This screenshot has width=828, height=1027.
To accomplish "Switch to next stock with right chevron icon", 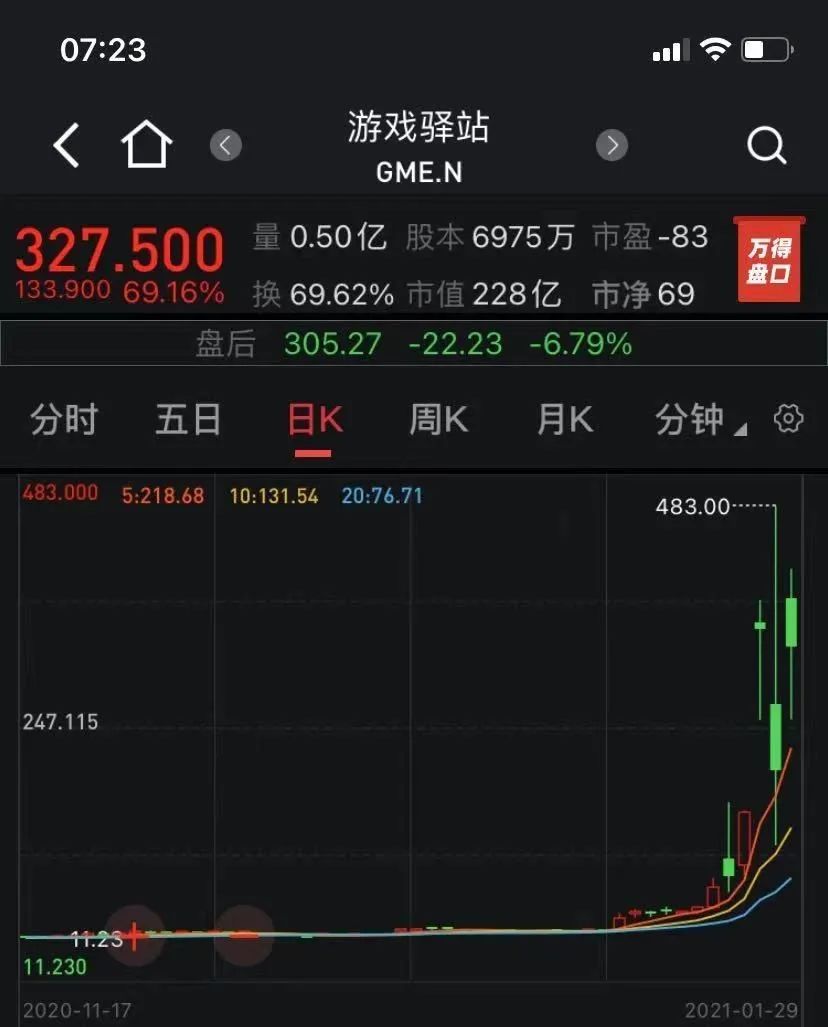I will click(x=612, y=145).
